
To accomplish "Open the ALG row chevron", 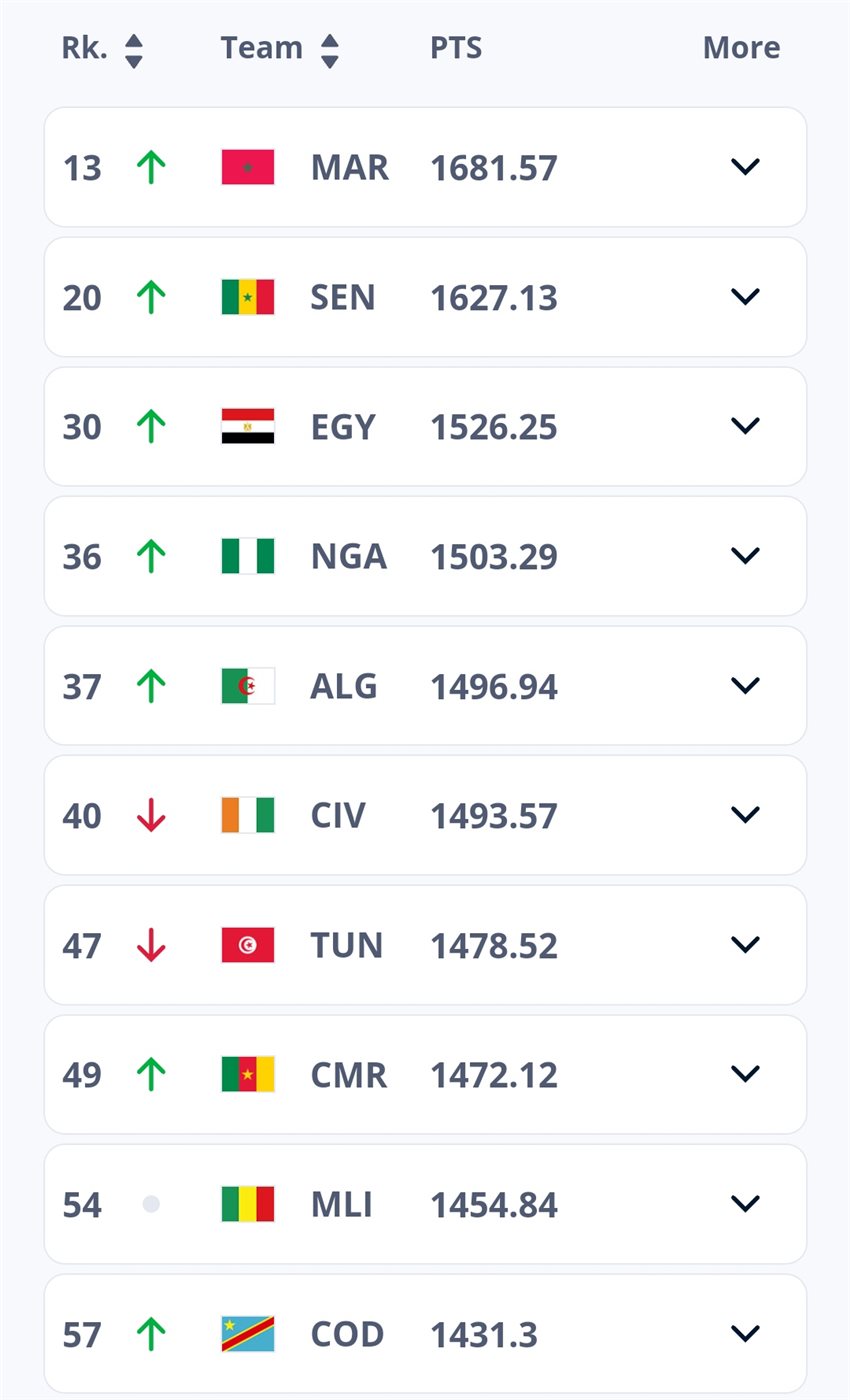I will [745, 686].
